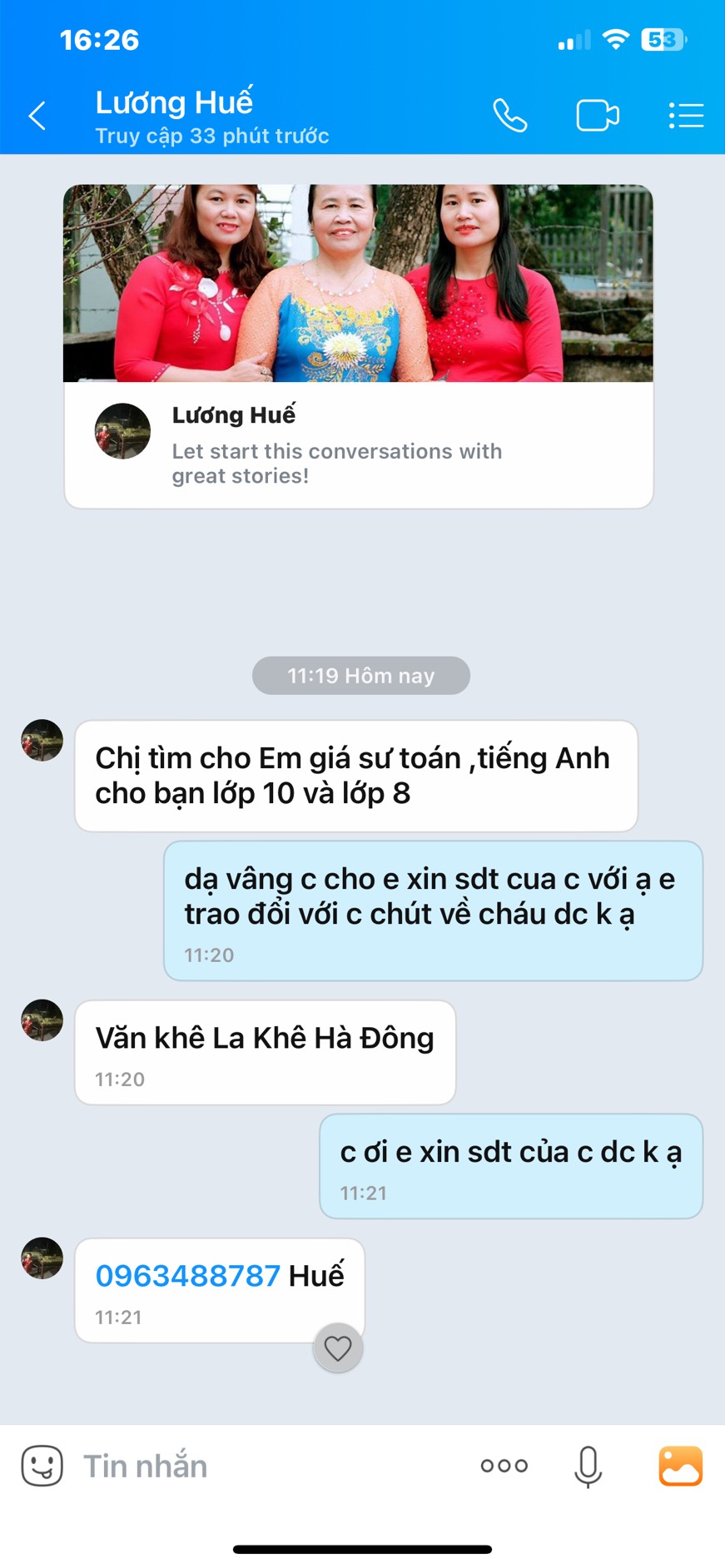
Task: Open the conversation options menu
Action: (686, 116)
